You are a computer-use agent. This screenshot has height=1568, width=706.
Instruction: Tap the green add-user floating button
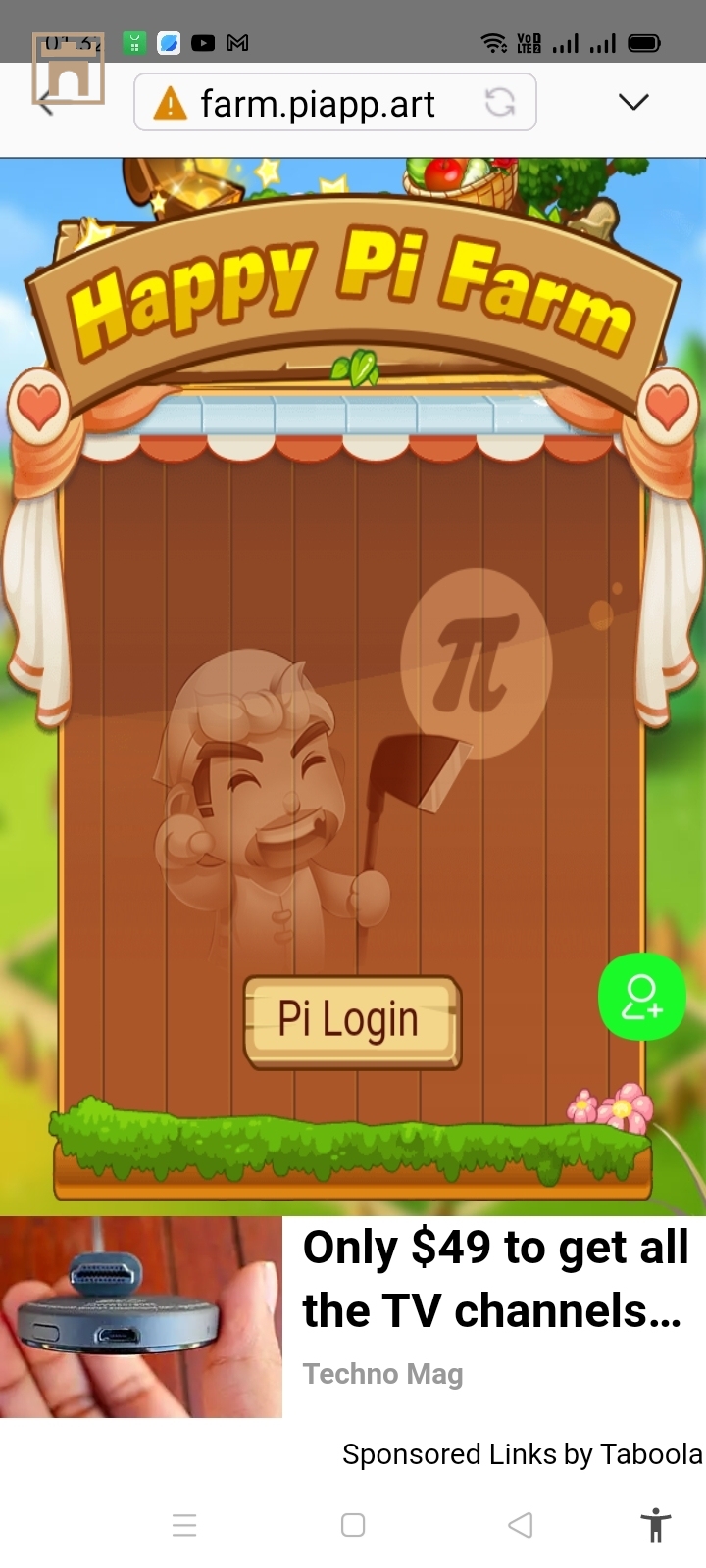[x=642, y=997]
